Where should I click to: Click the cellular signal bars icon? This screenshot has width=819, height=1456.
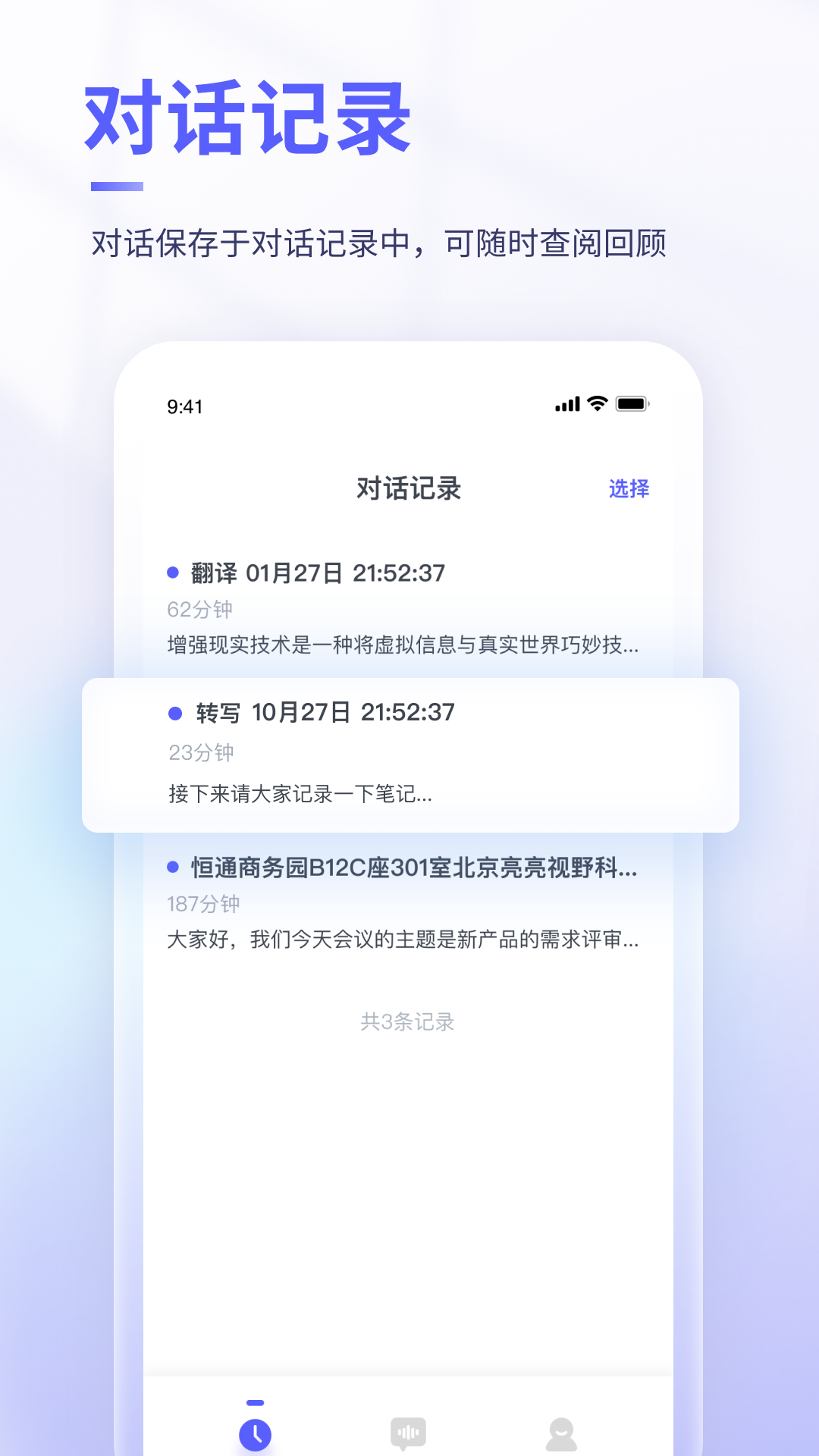pos(566,405)
